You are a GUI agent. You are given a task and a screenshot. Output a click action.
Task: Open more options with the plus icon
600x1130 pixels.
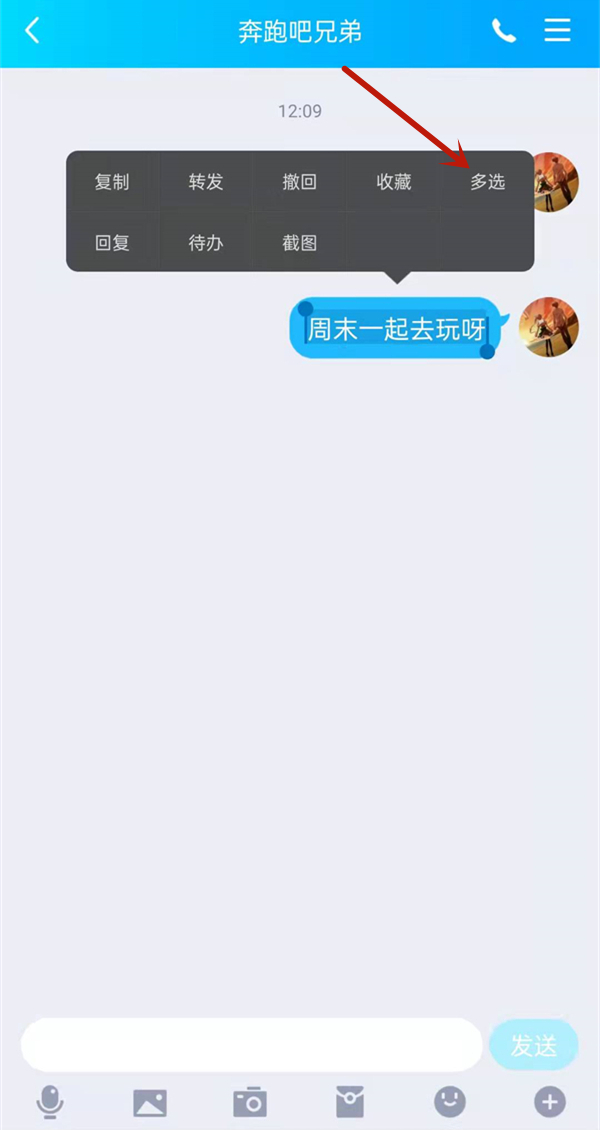pos(549,1102)
